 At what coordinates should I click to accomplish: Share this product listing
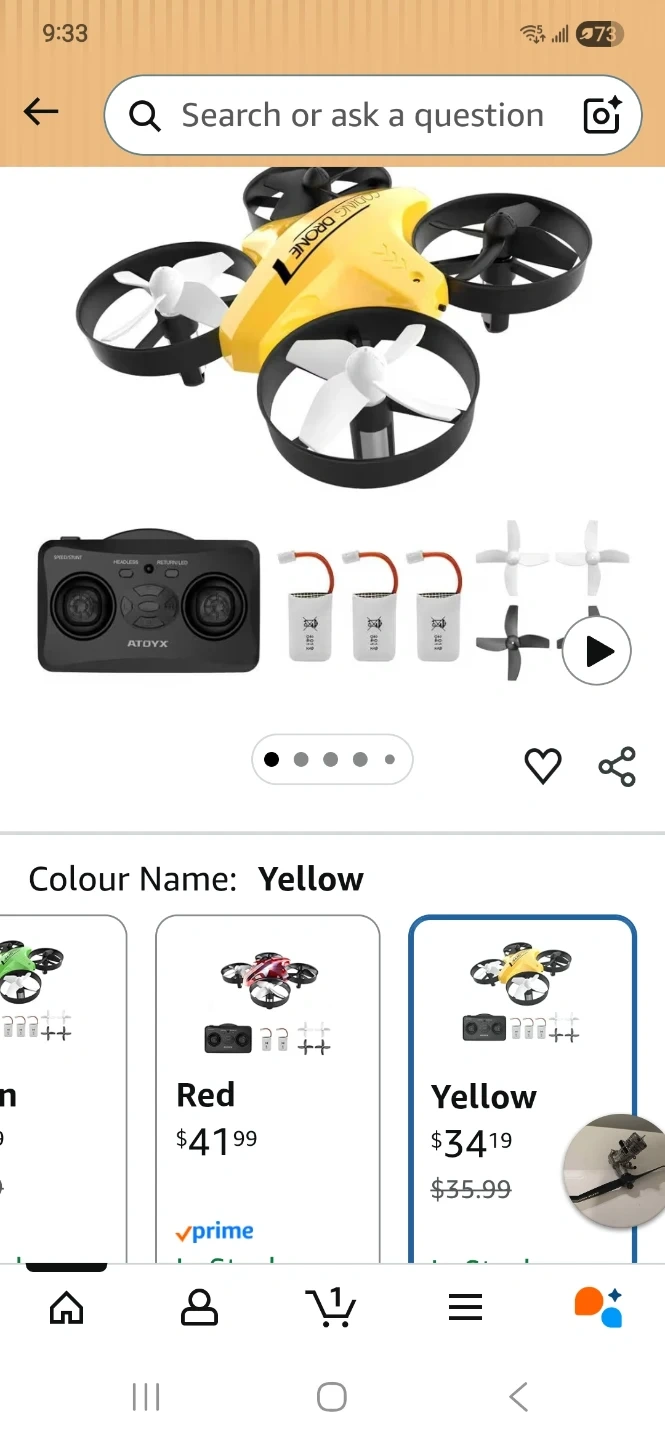tap(617, 767)
